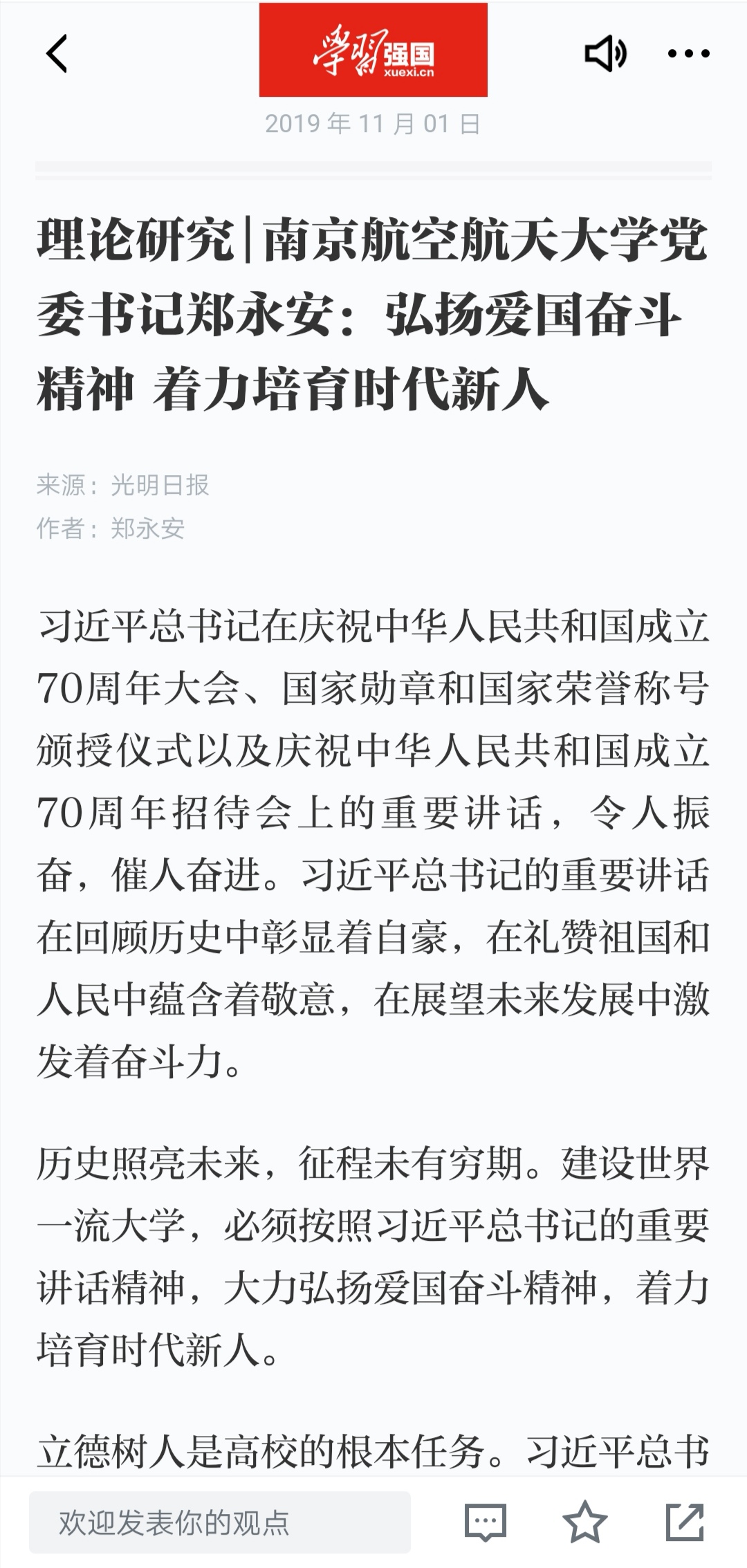Bookmark this article with the star icon
747x1568 pixels.
[x=584, y=1522]
